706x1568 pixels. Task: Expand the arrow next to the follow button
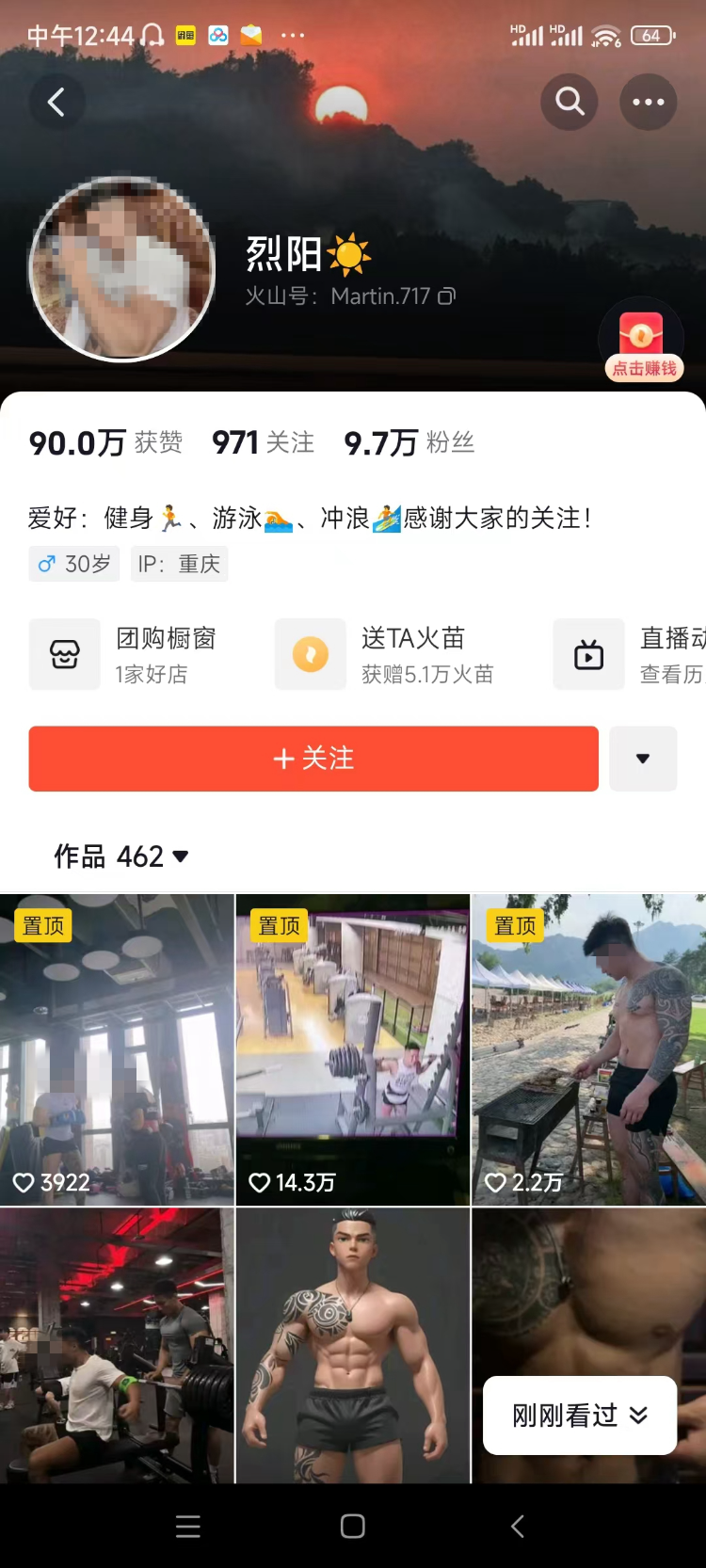[x=643, y=759]
